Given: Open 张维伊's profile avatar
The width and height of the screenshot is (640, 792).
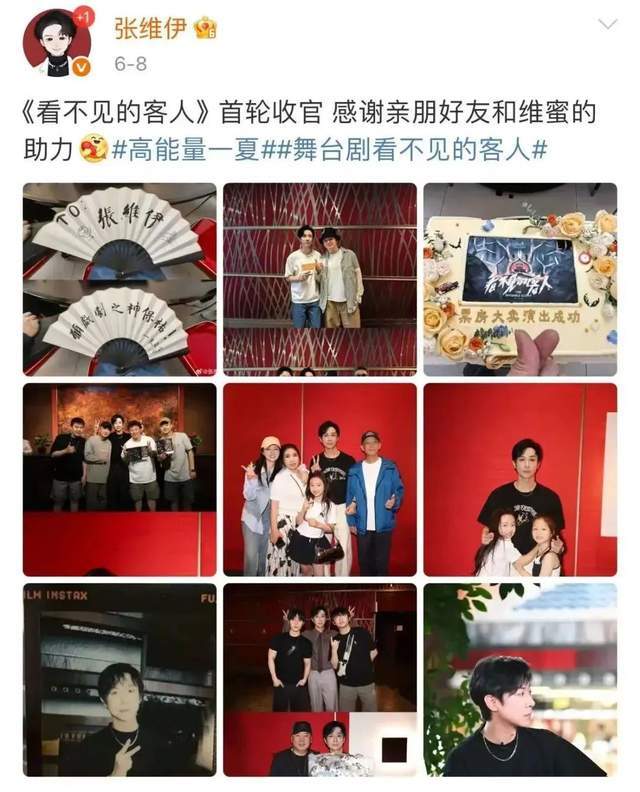Looking at the screenshot, I should tap(57, 43).
